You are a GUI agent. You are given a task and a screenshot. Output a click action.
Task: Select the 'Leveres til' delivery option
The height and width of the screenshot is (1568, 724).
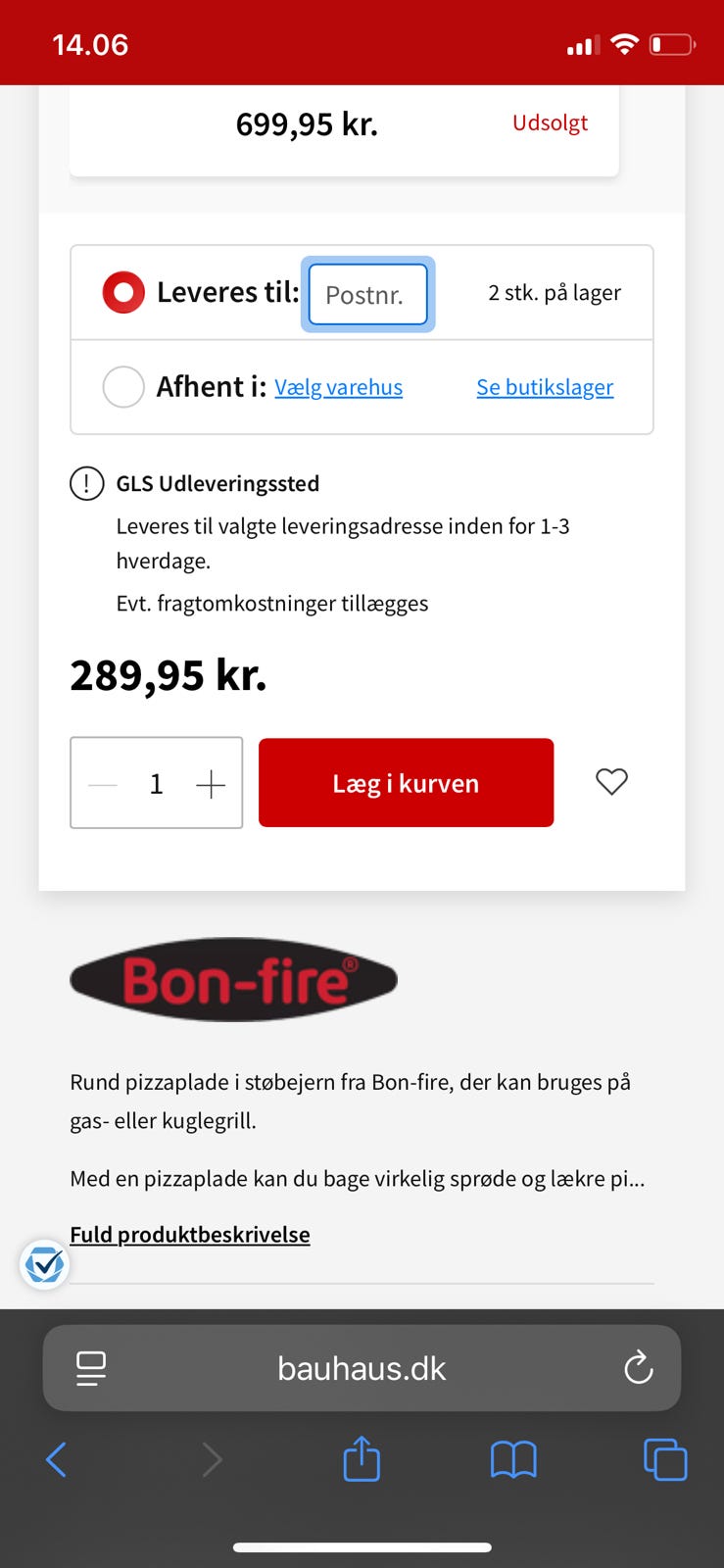122,292
